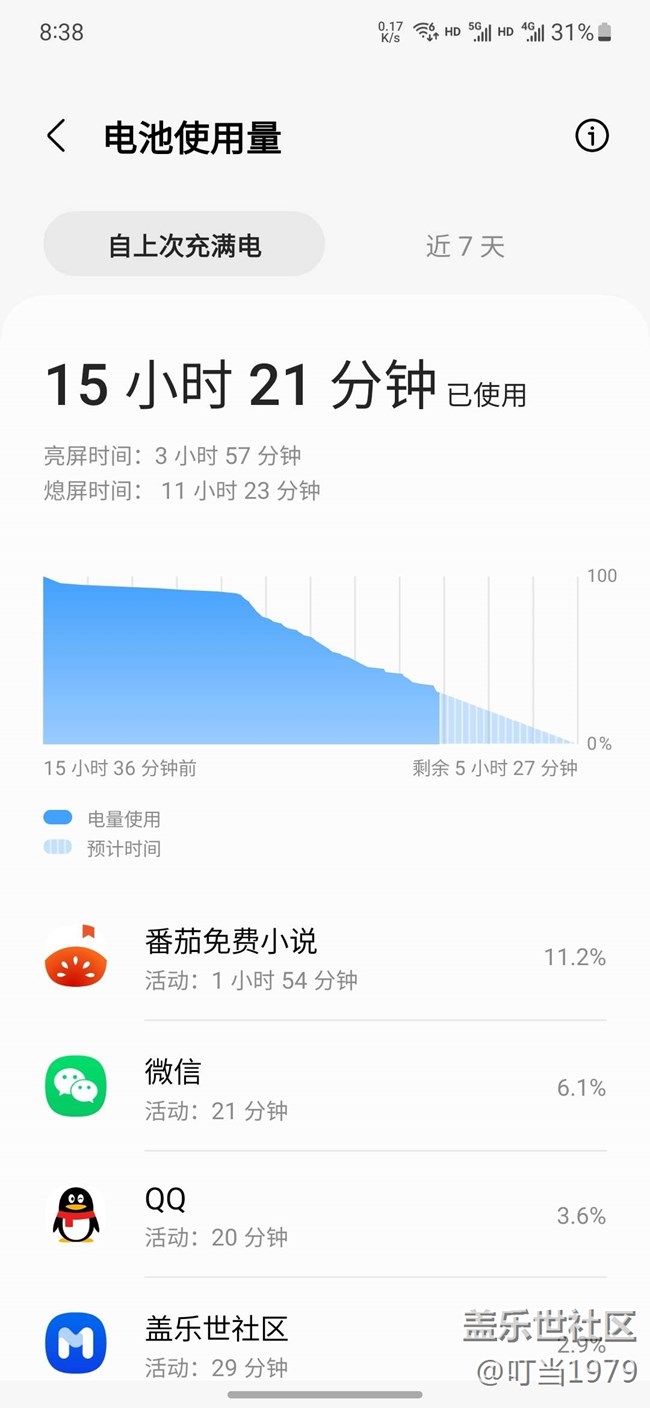Select the 自上次充满电 tab

184,244
